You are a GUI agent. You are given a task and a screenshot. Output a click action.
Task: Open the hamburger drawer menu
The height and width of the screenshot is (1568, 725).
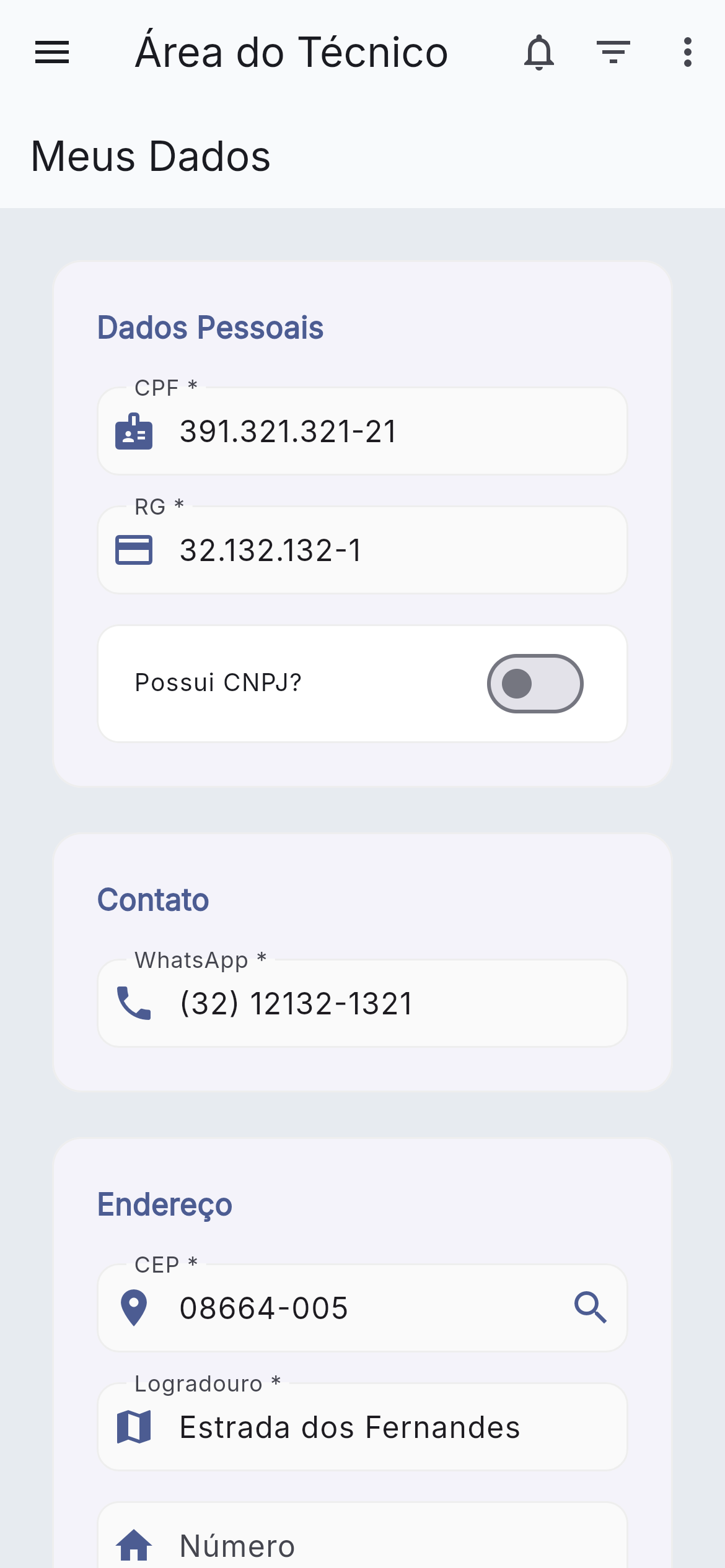(x=52, y=52)
